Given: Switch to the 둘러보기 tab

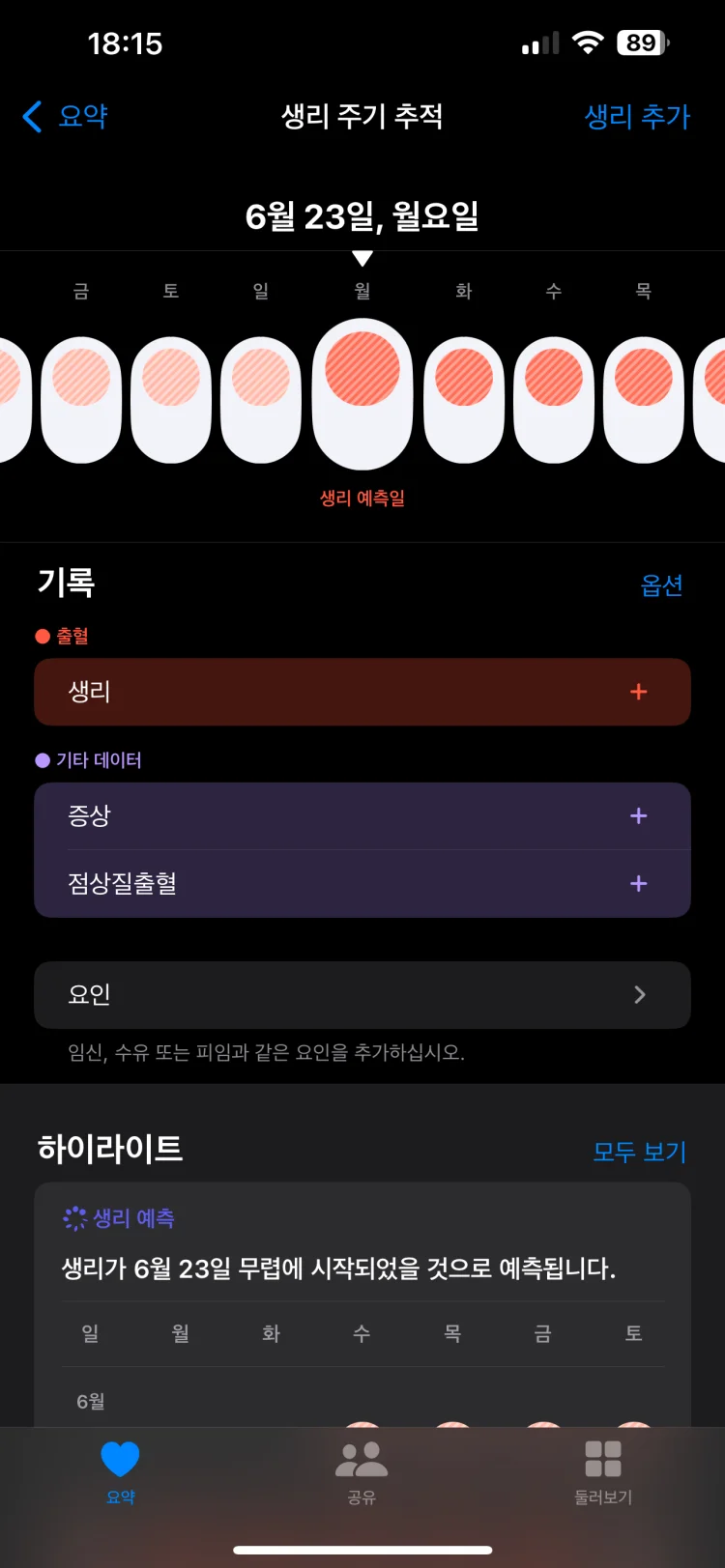Looking at the screenshot, I should pyautogui.click(x=602, y=1472).
